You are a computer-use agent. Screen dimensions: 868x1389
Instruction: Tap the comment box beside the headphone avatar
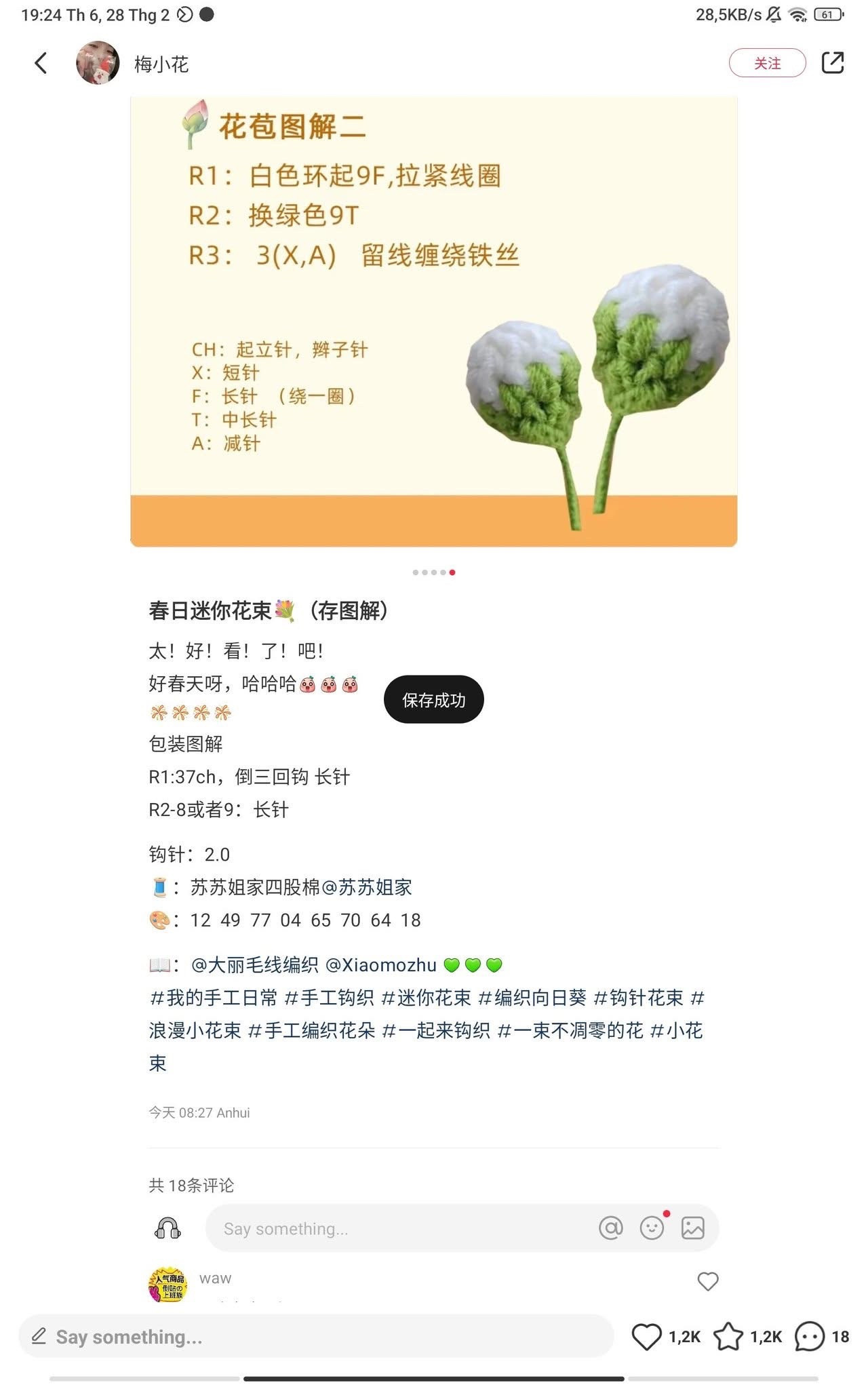click(400, 1228)
